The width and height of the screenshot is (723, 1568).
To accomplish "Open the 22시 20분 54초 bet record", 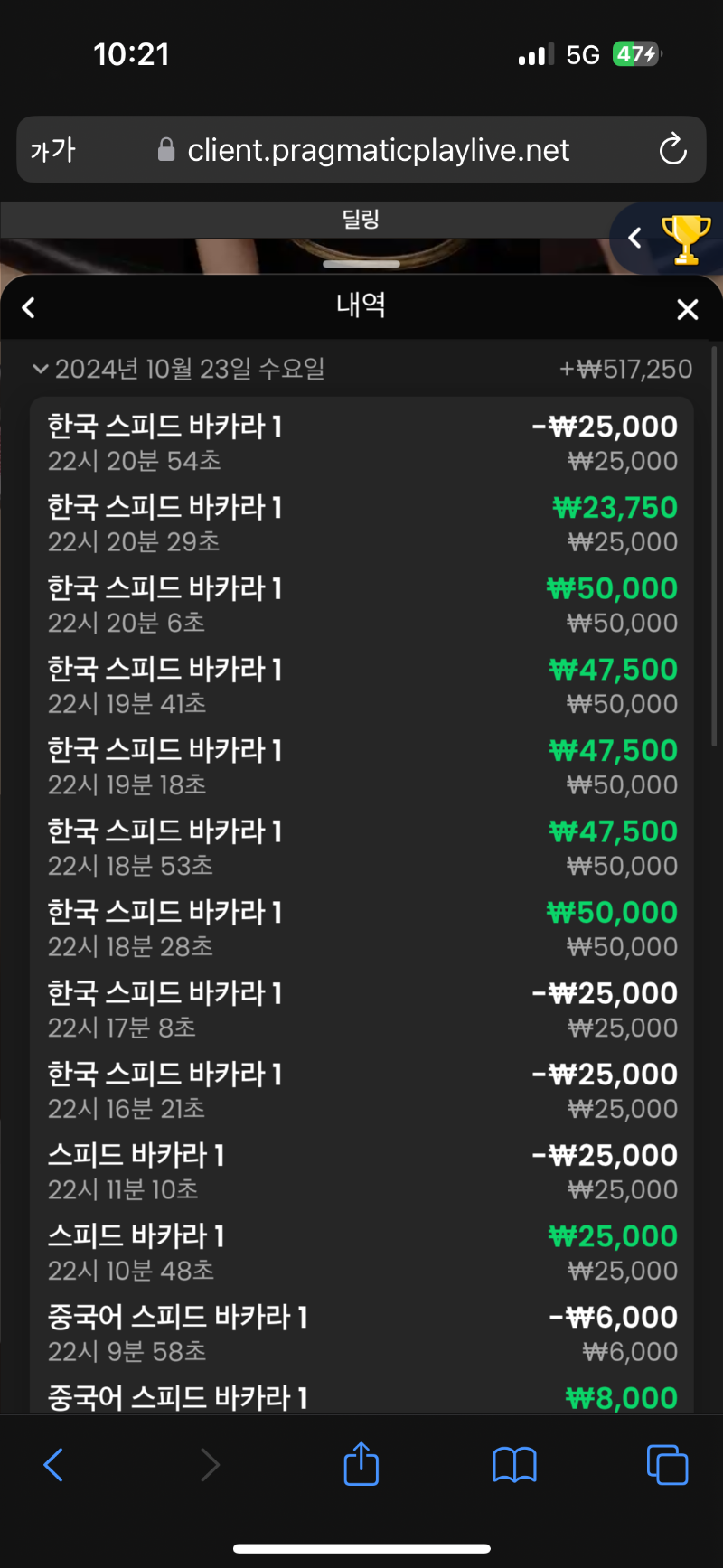I will [x=361, y=443].
